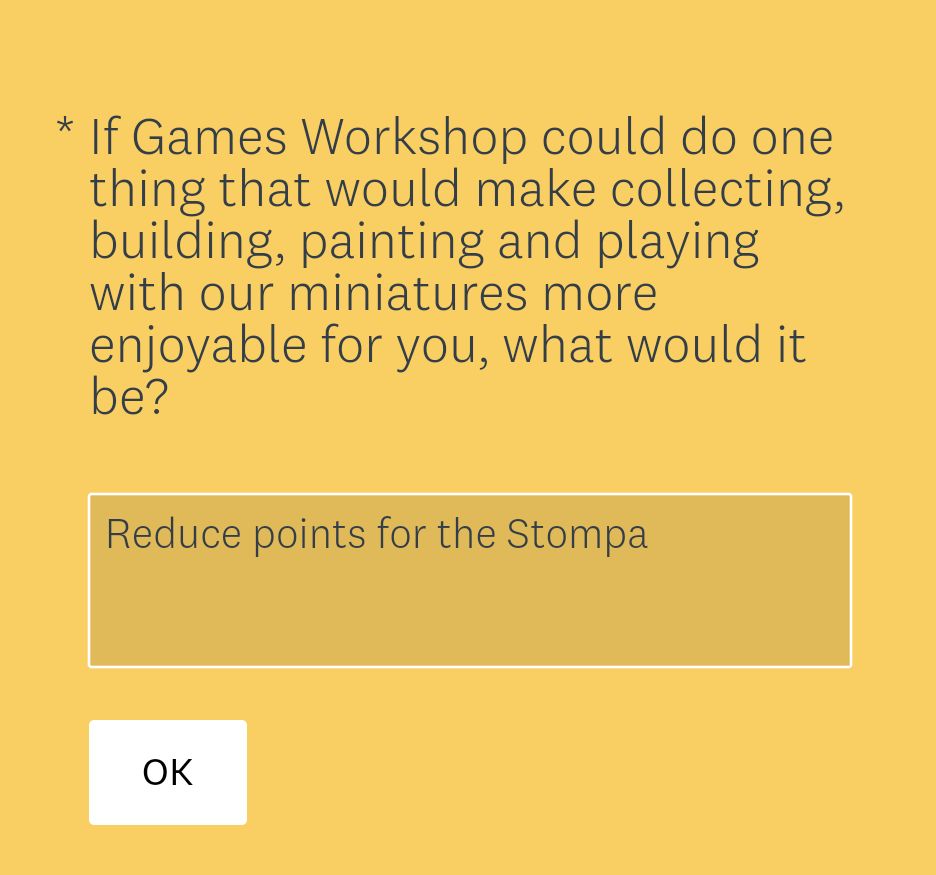Screen dimensions: 936x875
Task: Focus the answer text box with Stompa response
Action: (x=469, y=580)
